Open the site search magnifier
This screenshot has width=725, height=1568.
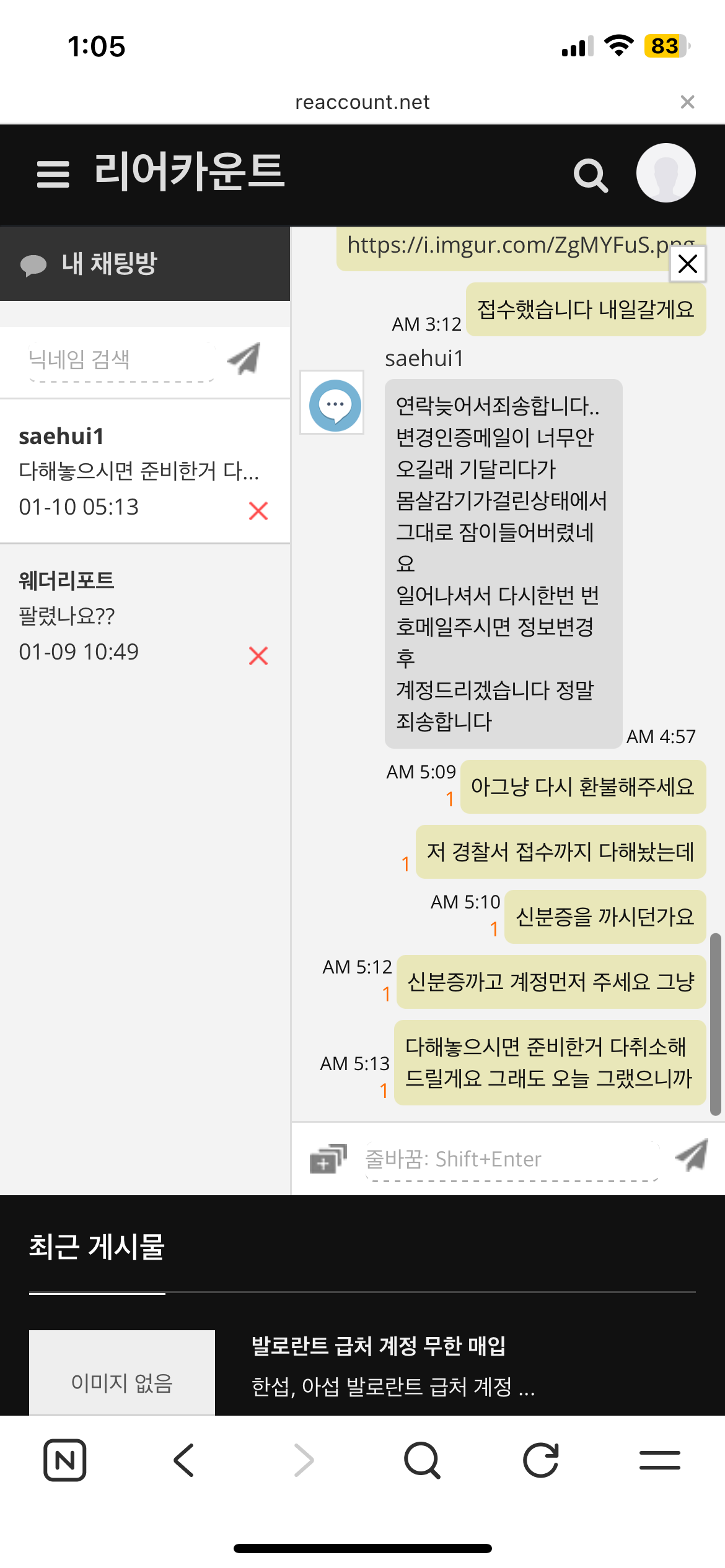590,175
